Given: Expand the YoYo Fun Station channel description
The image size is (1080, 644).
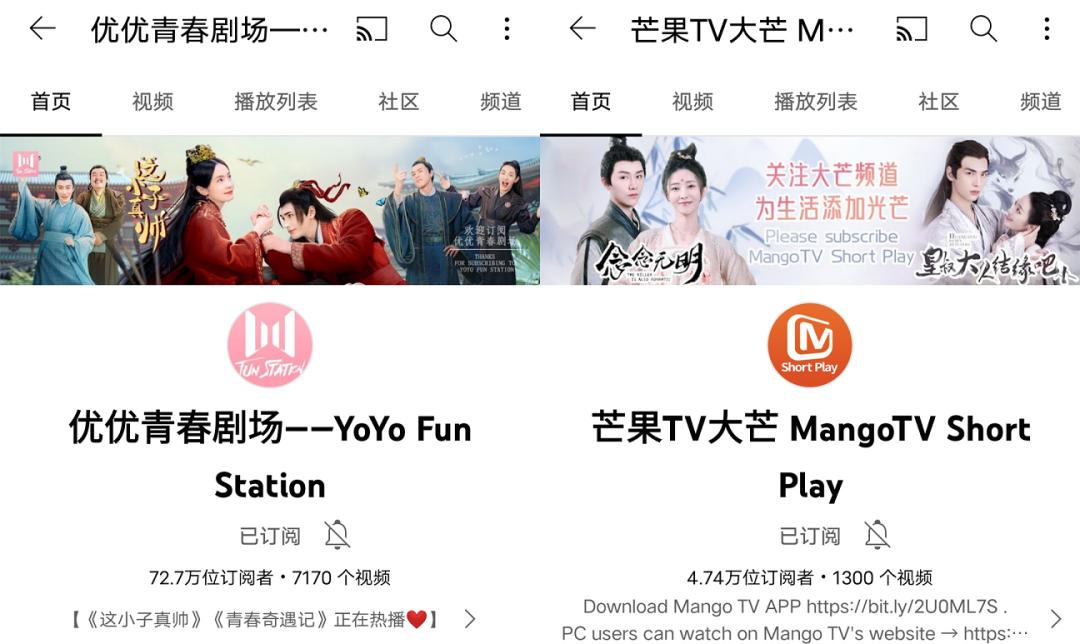Looking at the screenshot, I should click(x=470, y=619).
